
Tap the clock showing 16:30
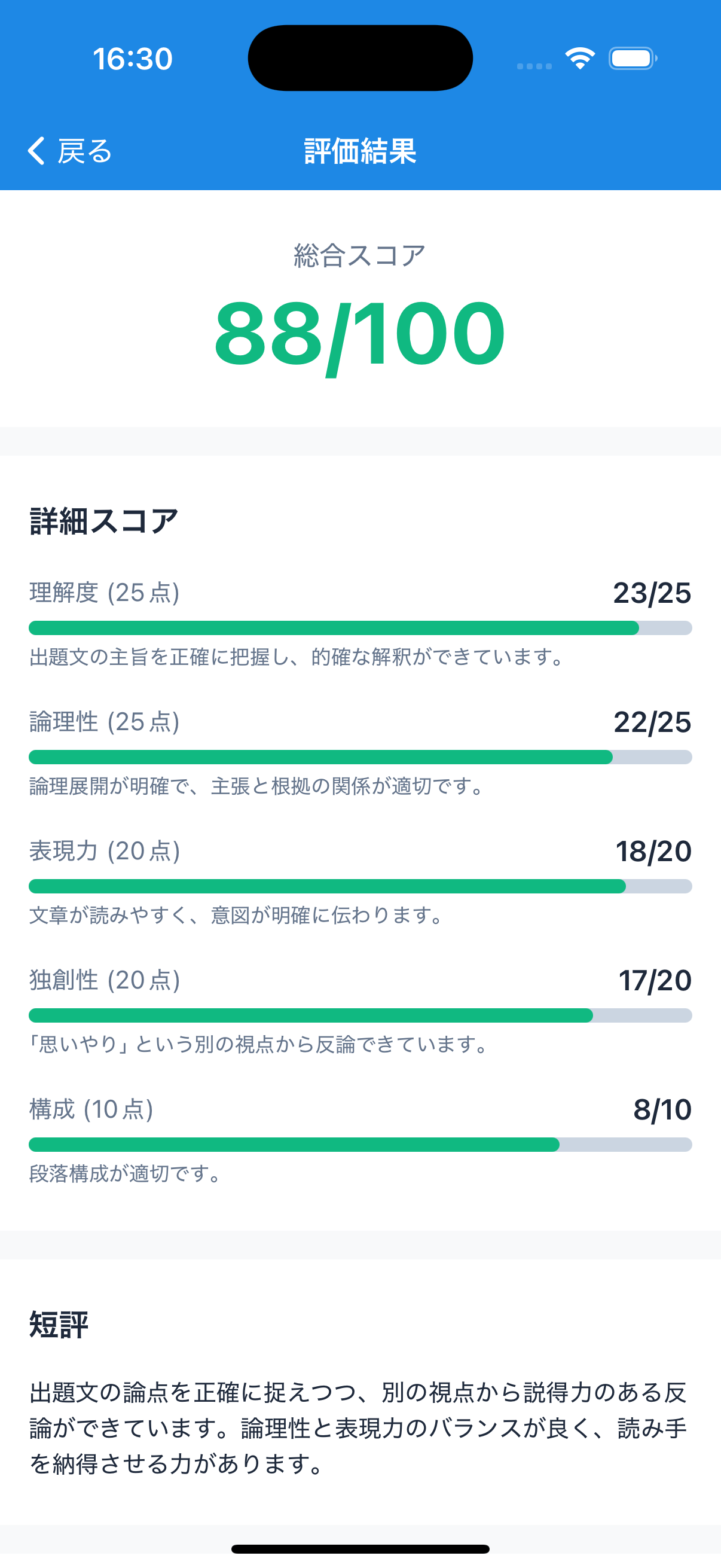(x=133, y=58)
